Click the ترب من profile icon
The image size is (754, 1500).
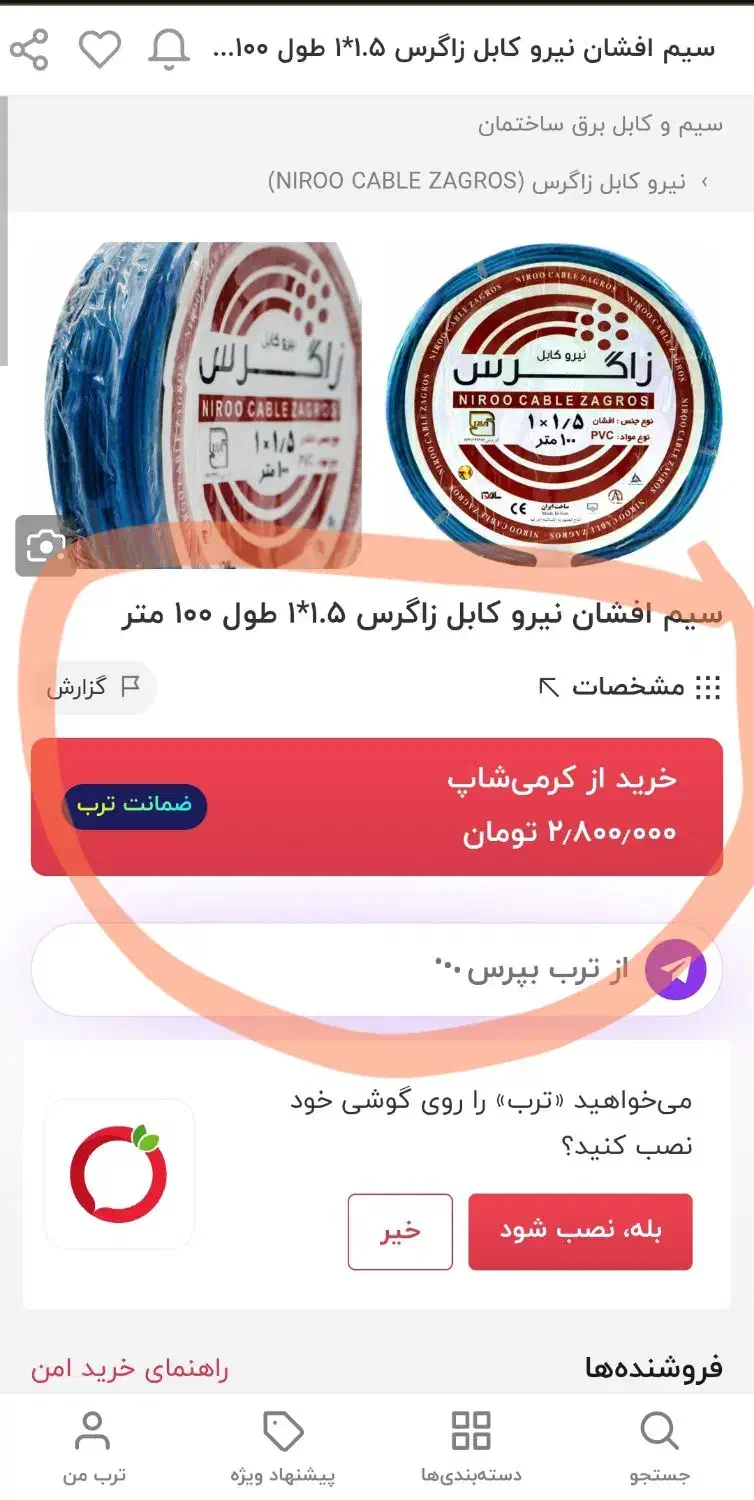pyautogui.click(x=94, y=1430)
